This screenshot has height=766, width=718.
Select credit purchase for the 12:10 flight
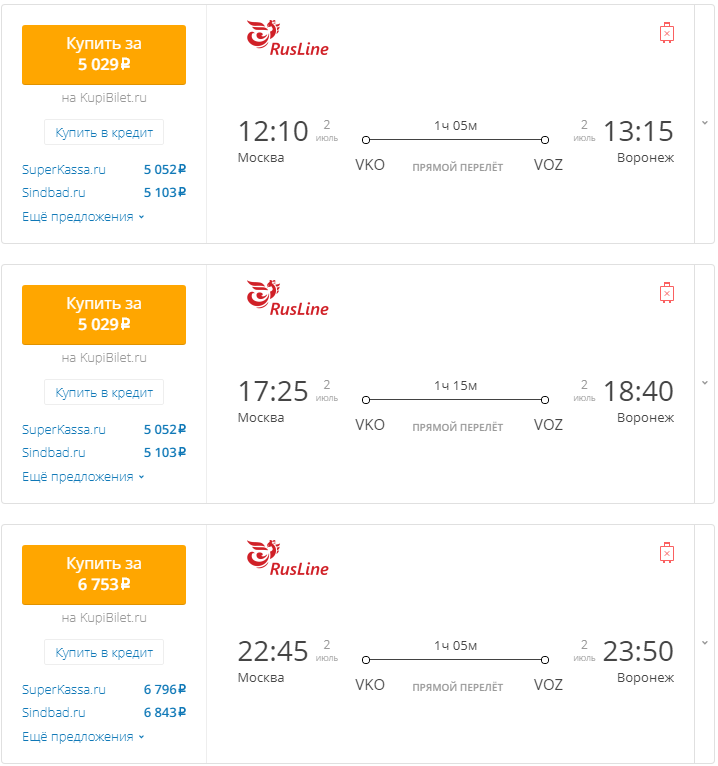tap(104, 132)
